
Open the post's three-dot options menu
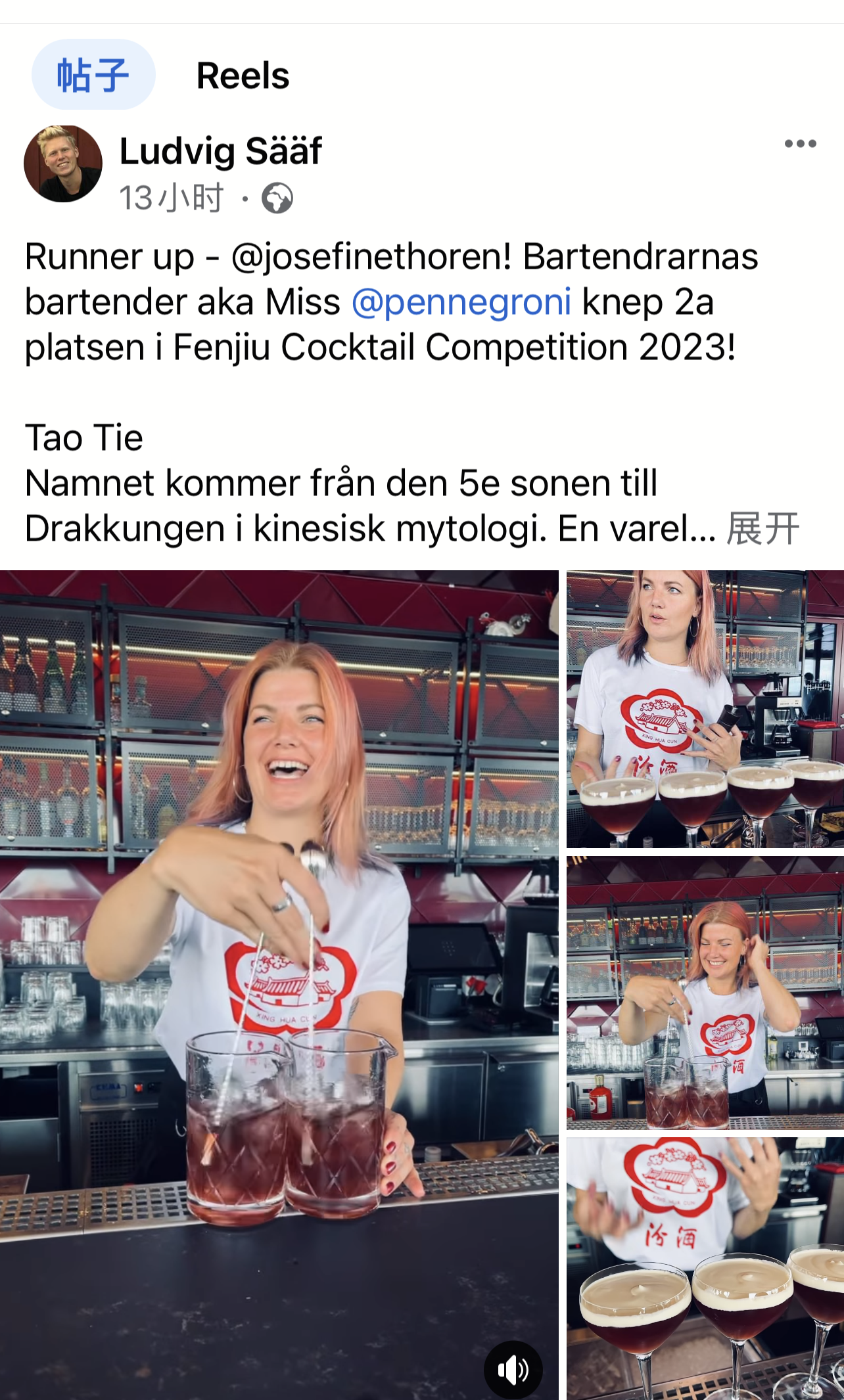(x=800, y=144)
